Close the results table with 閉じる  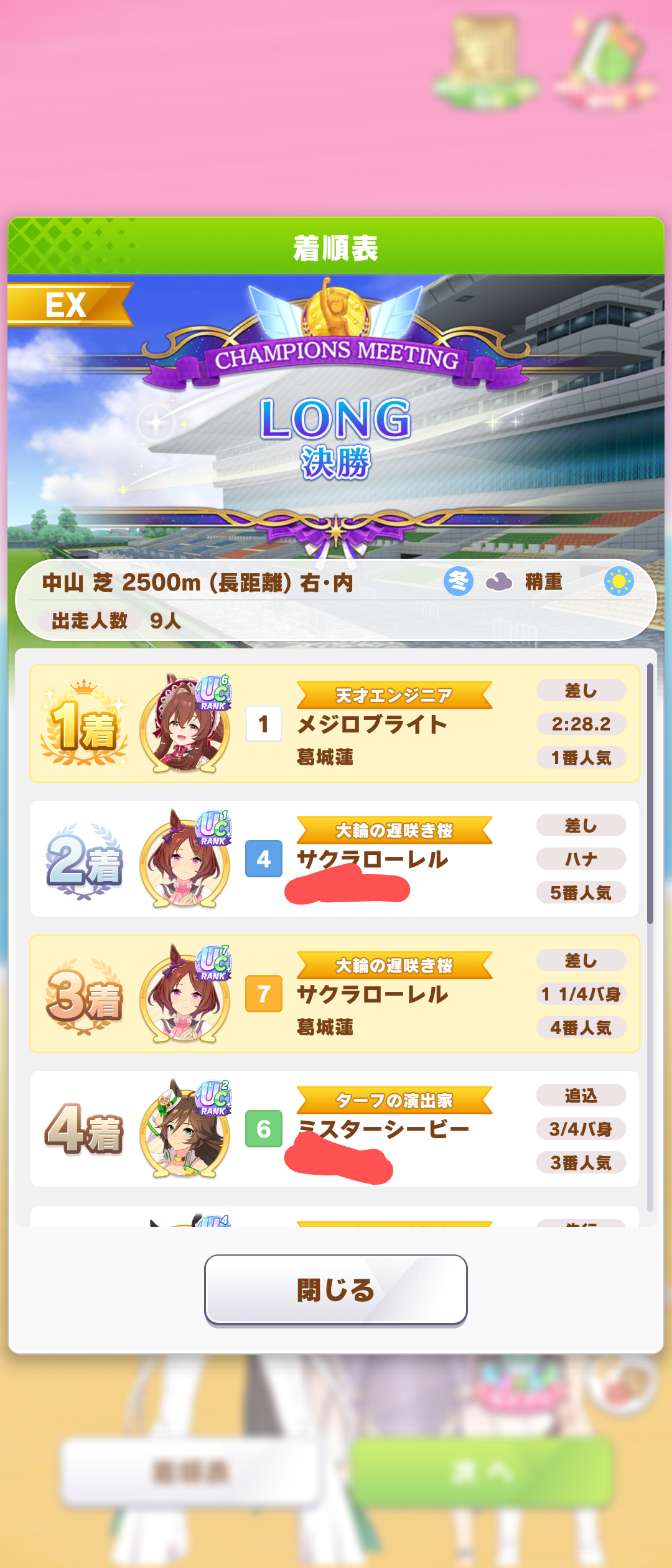pyautogui.click(x=335, y=1289)
